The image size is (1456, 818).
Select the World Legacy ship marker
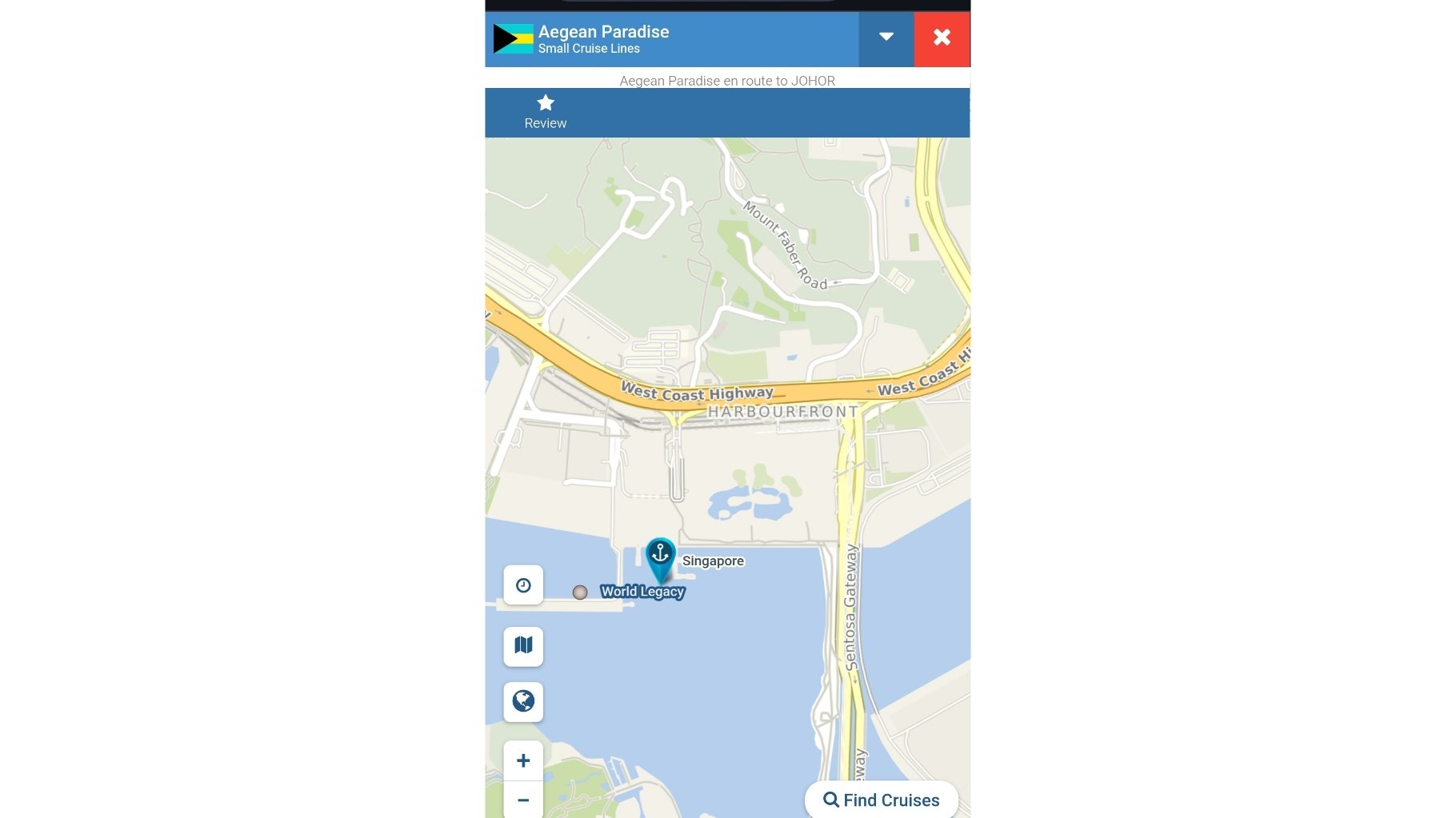tap(580, 593)
